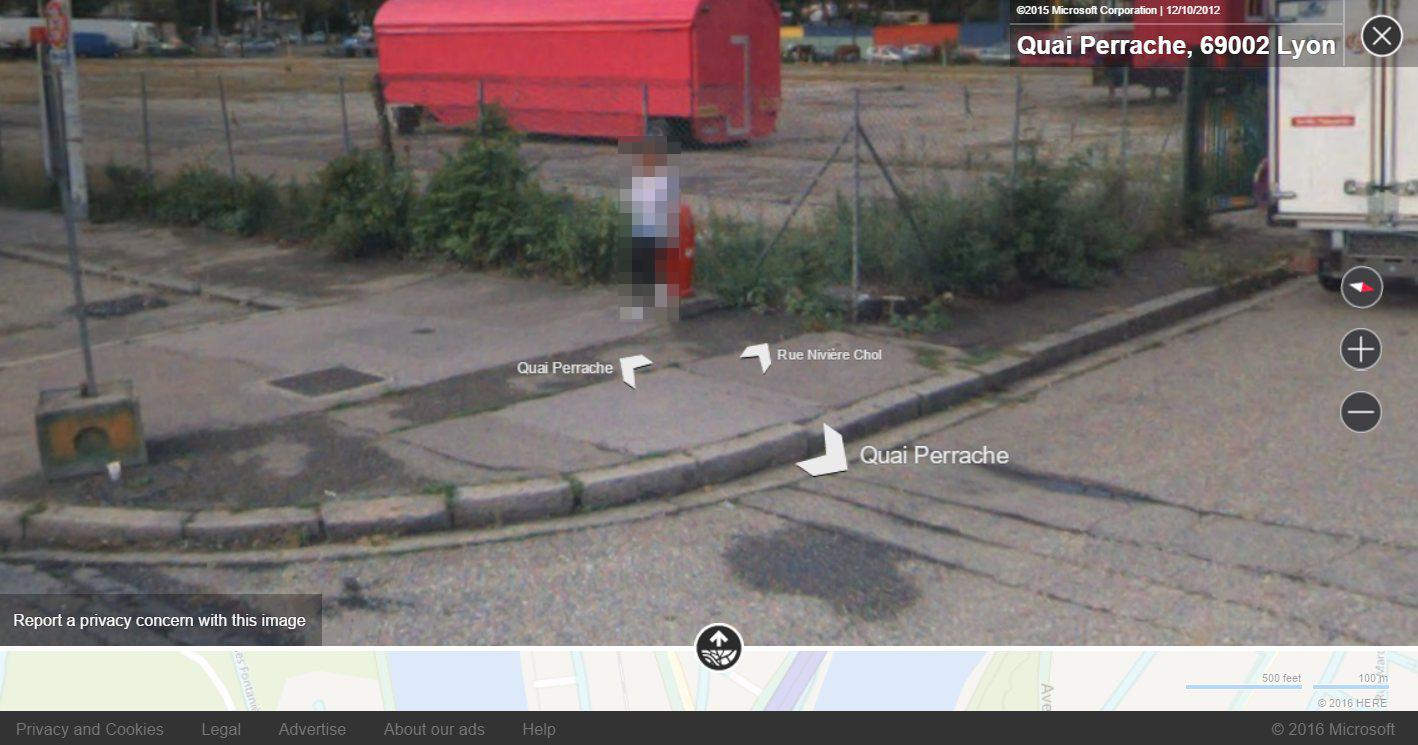Close the streetside view
The height and width of the screenshot is (745, 1418).
[x=1381, y=37]
